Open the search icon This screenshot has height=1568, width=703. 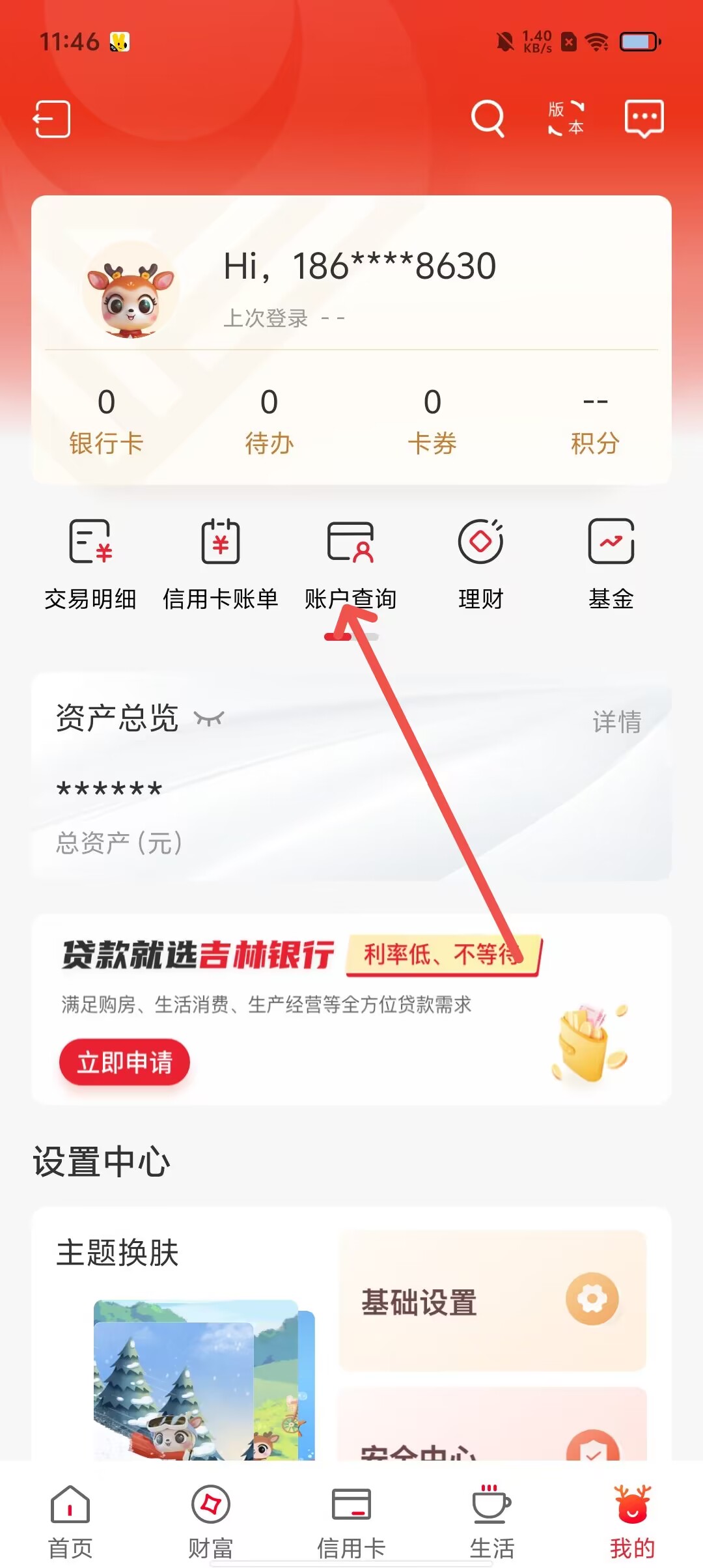[488, 119]
